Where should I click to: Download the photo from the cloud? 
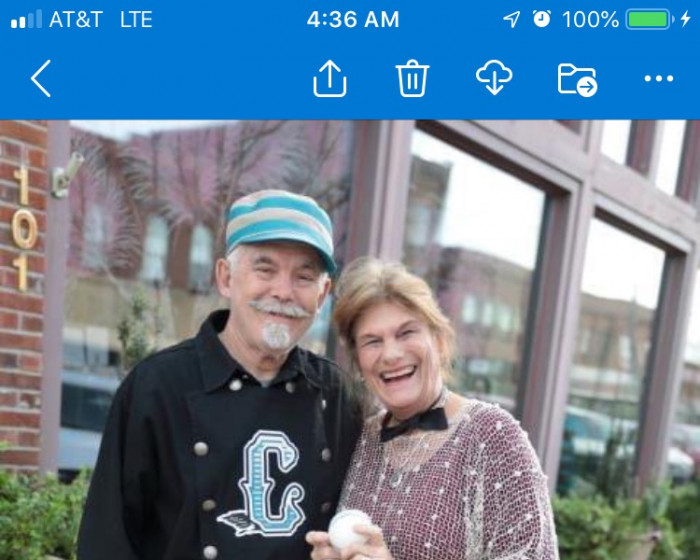click(494, 78)
